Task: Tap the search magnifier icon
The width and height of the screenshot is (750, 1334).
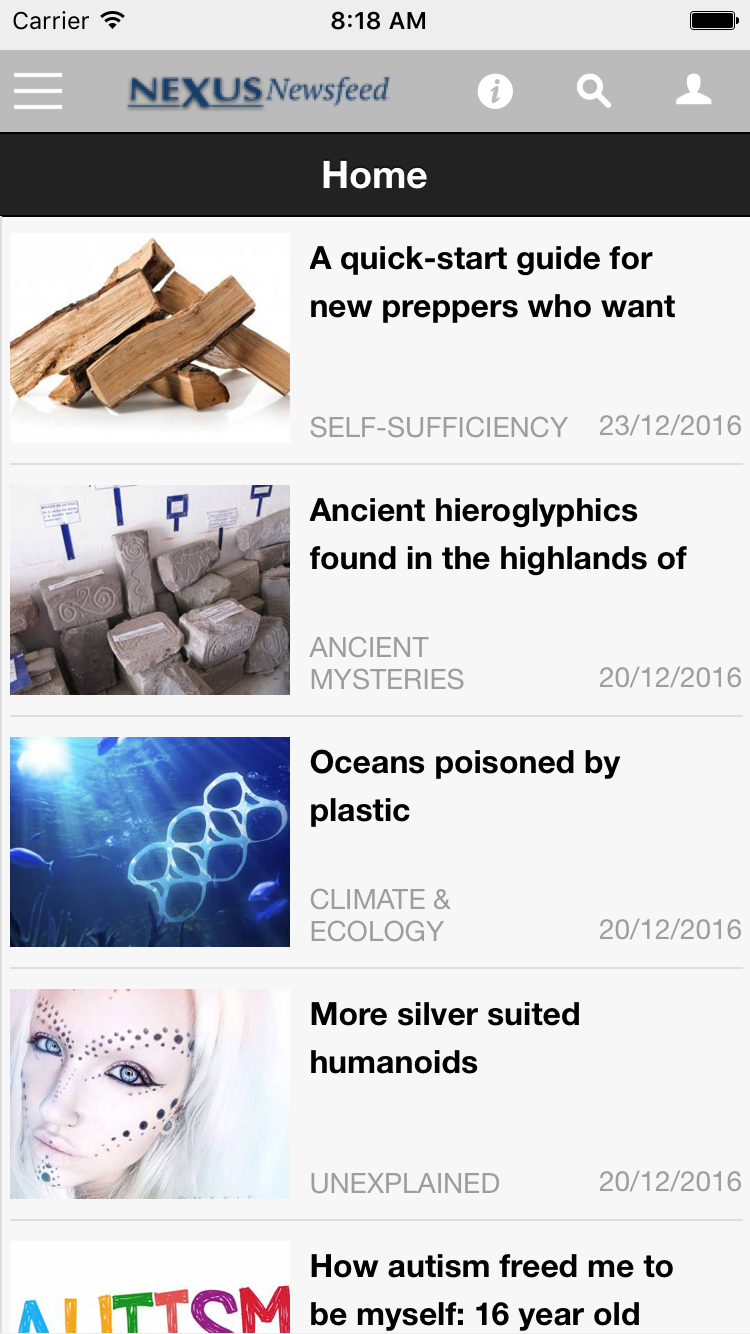Action: [x=593, y=91]
